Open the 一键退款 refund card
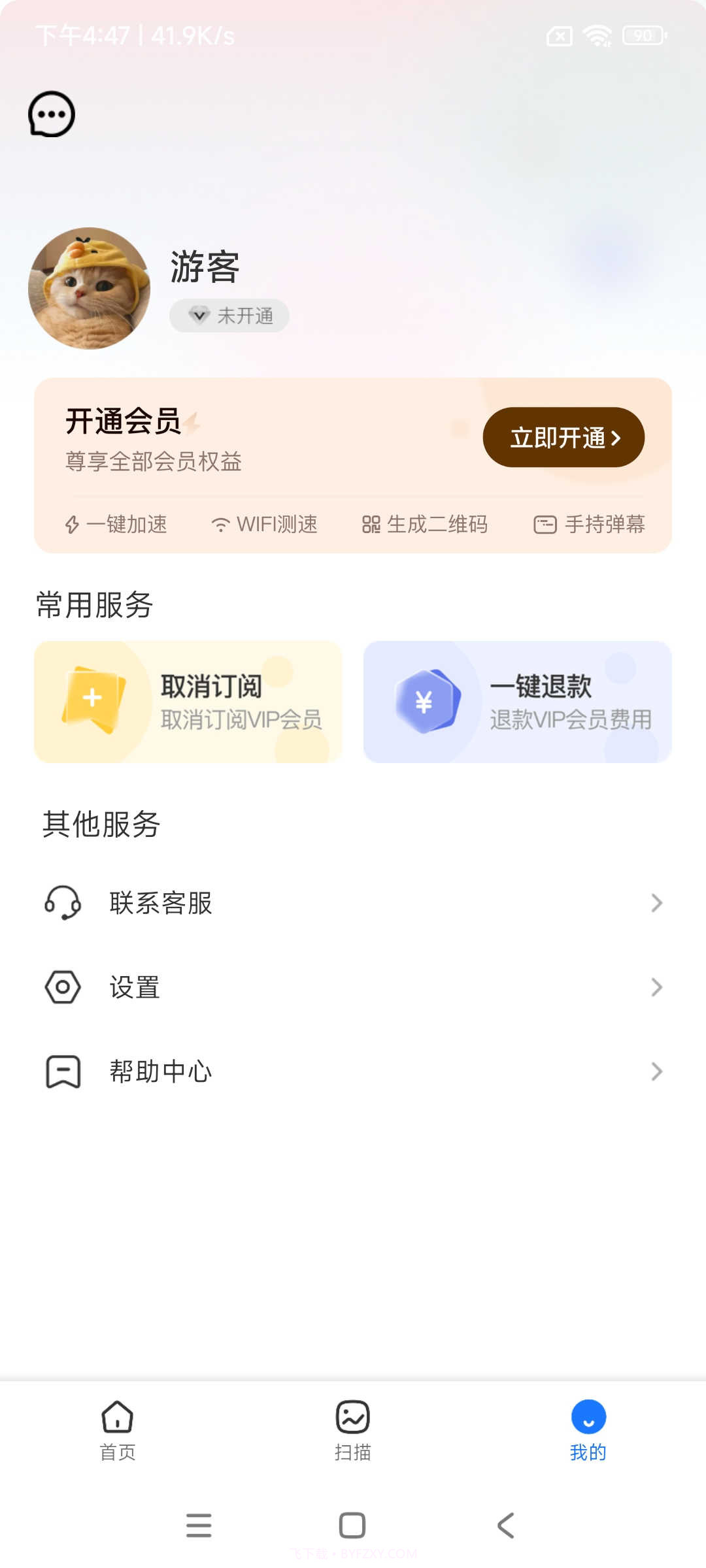The height and width of the screenshot is (1568, 706). point(516,702)
